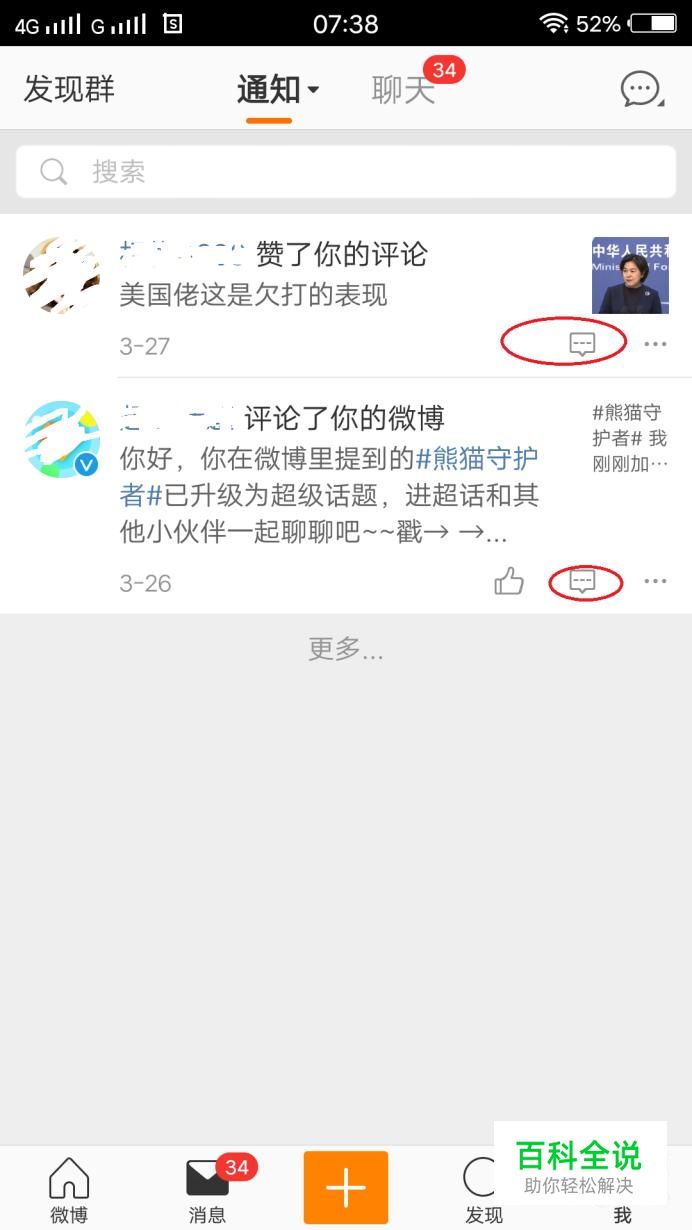
Task: Open more options for the 3-27 notification
Action: (x=655, y=345)
